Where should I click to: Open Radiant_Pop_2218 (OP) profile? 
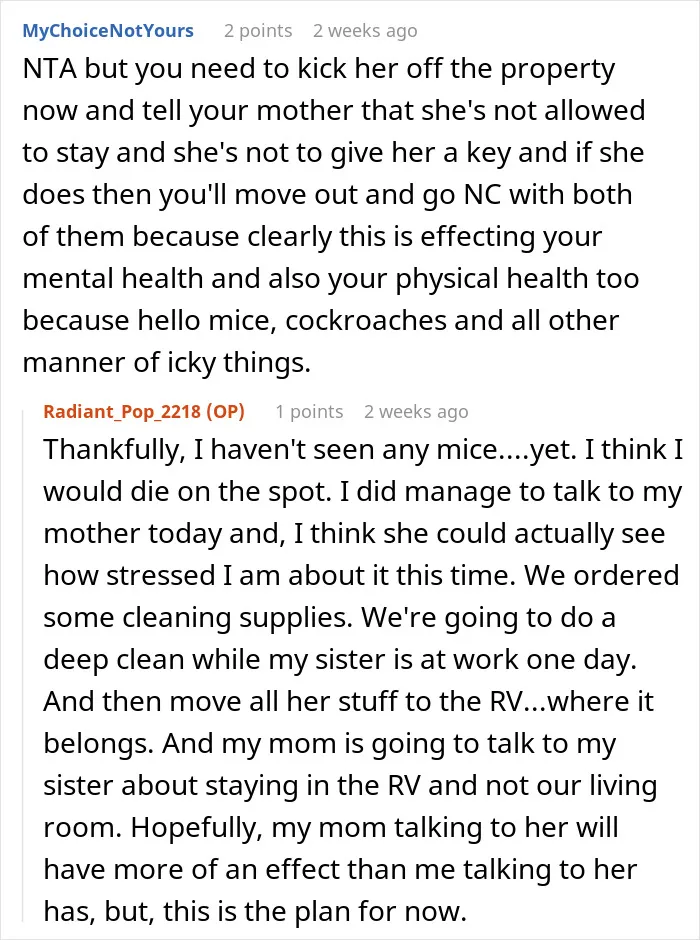pos(144,412)
